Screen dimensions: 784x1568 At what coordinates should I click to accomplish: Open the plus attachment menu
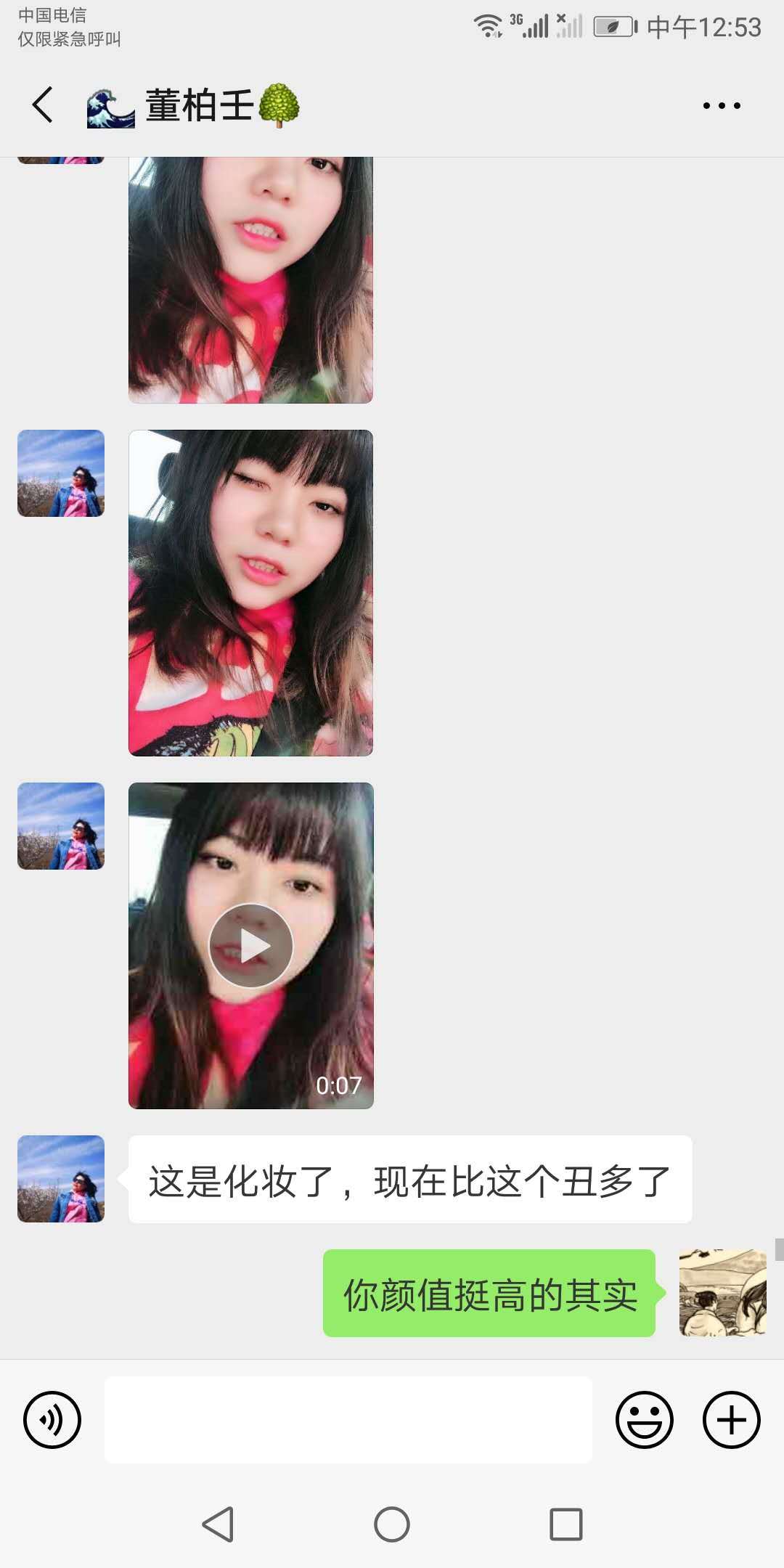(731, 1420)
